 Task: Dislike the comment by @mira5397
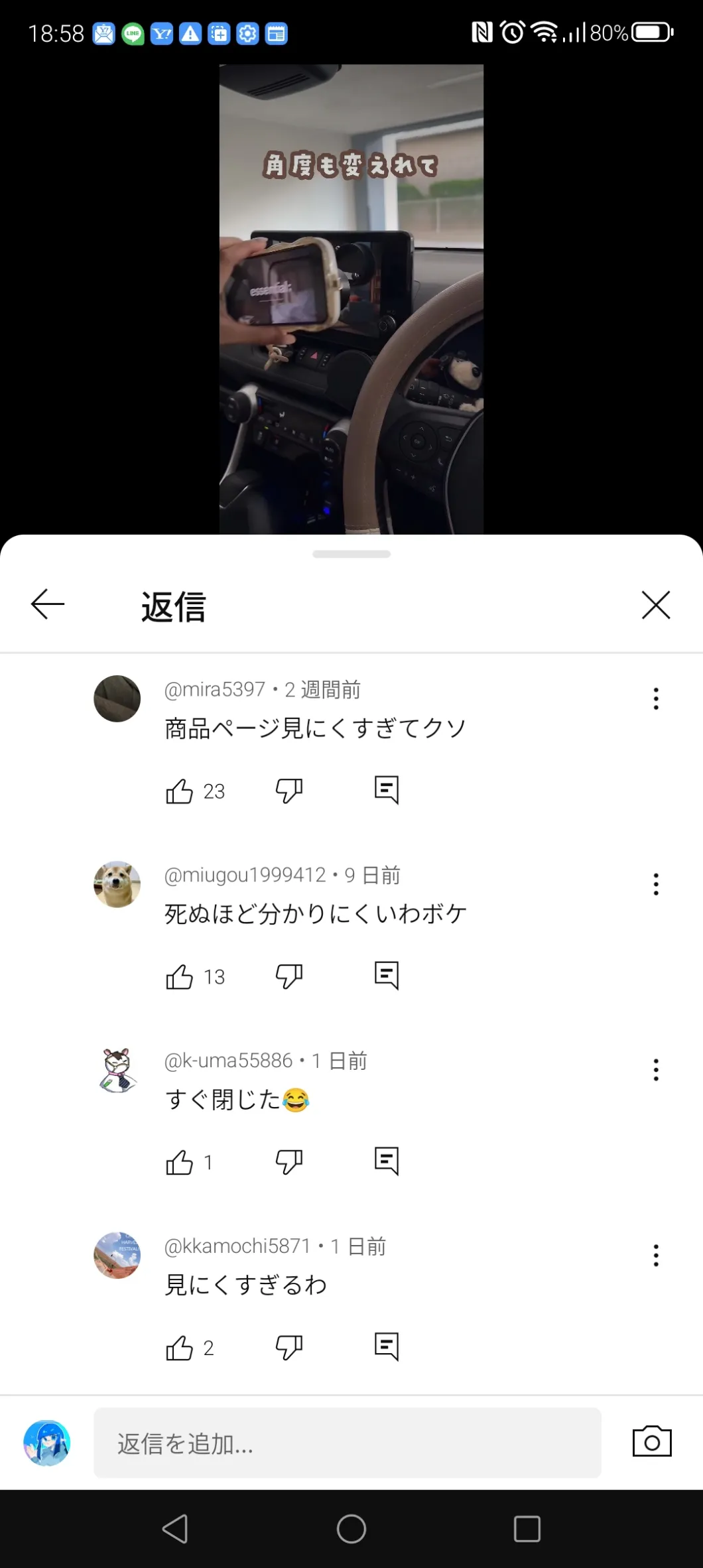(x=288, y=791)
